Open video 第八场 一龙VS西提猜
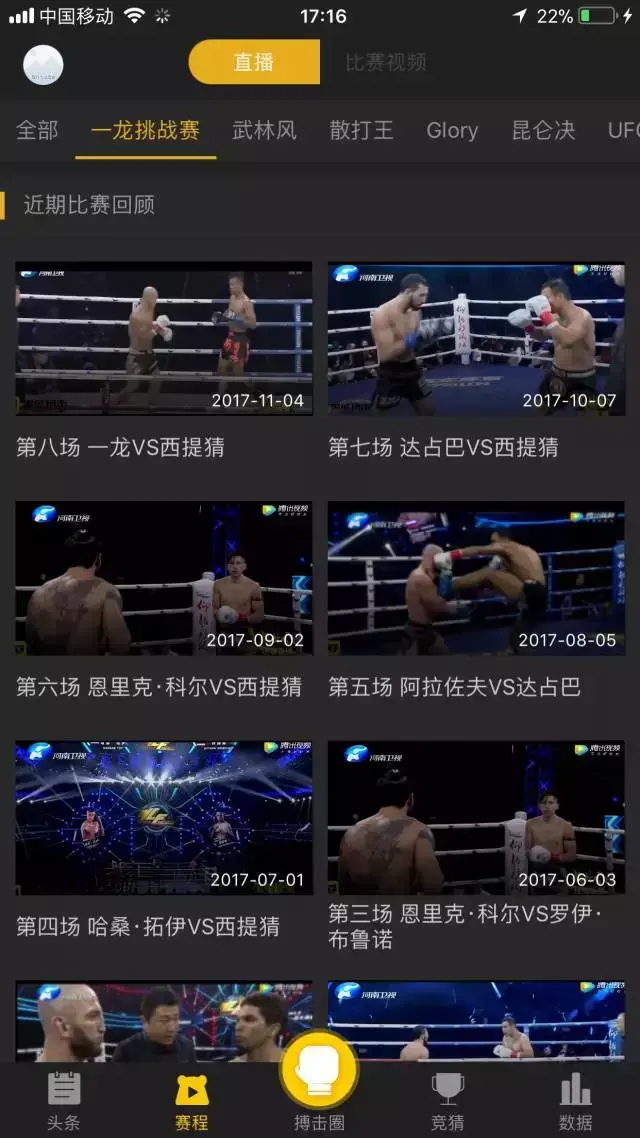The image size is (640, 1138). coord(163,339)
